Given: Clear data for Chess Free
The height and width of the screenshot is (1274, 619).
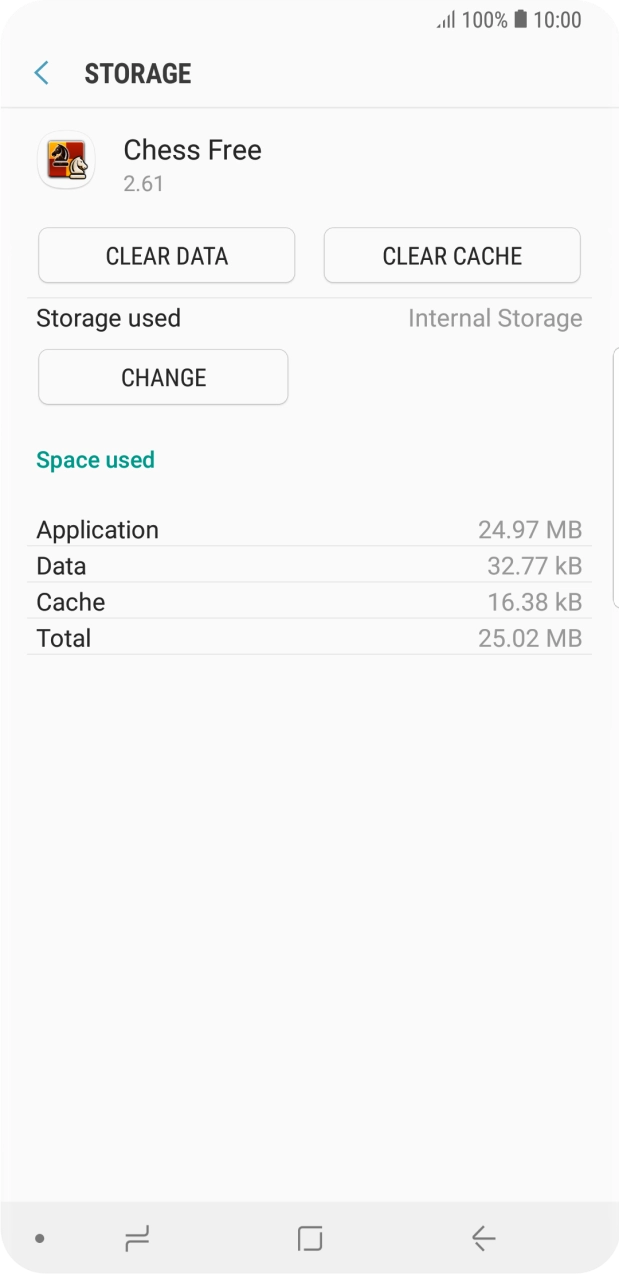Looking at the screenshot, I should pyautogui.click(x=167, y=256).
